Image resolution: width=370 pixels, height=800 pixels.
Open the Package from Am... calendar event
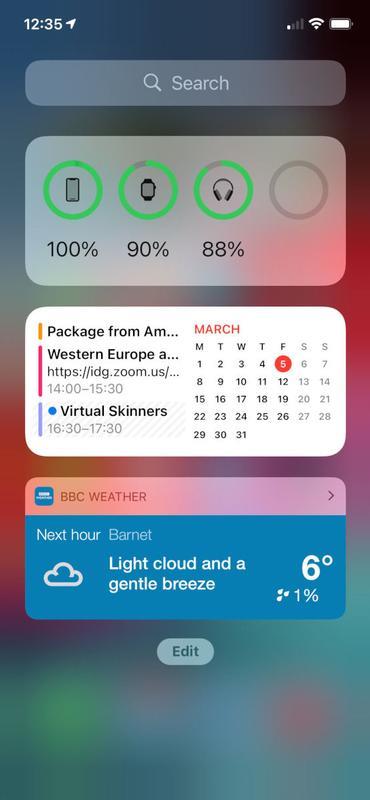click(109, 331)
